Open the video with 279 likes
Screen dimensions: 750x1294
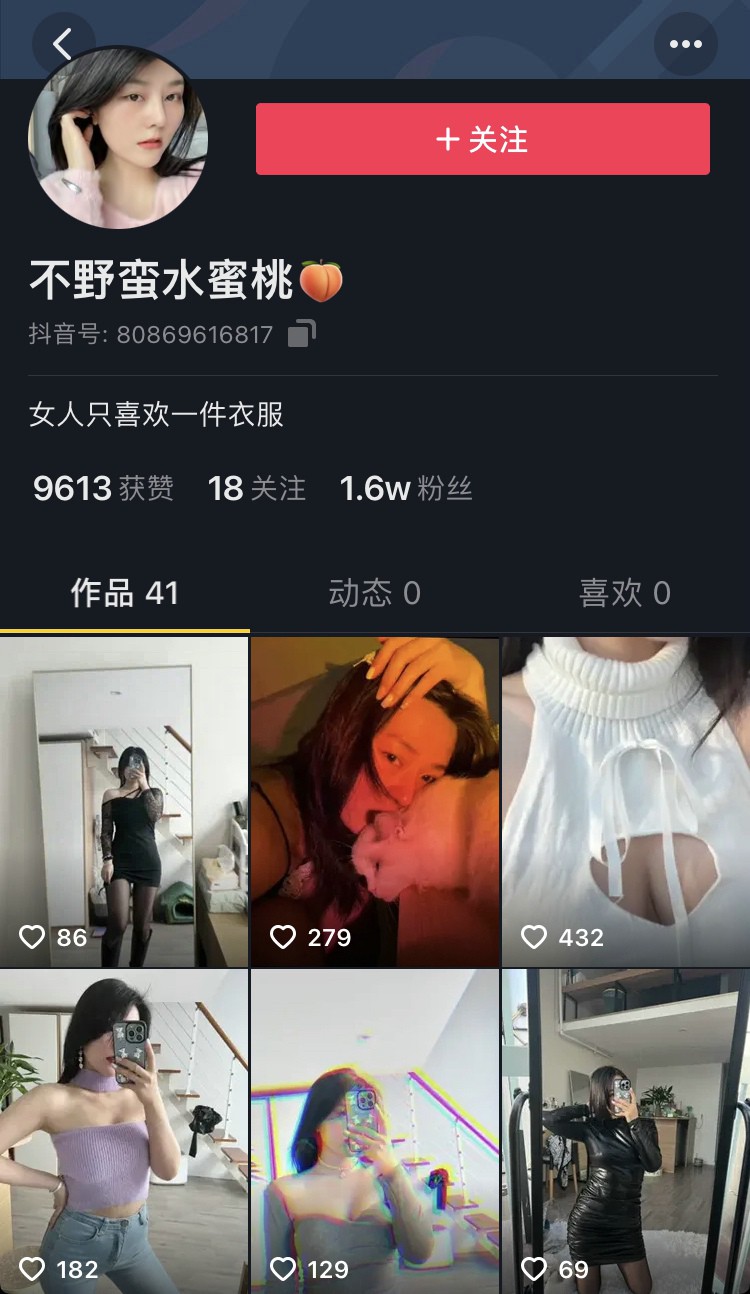pos(375,801)
